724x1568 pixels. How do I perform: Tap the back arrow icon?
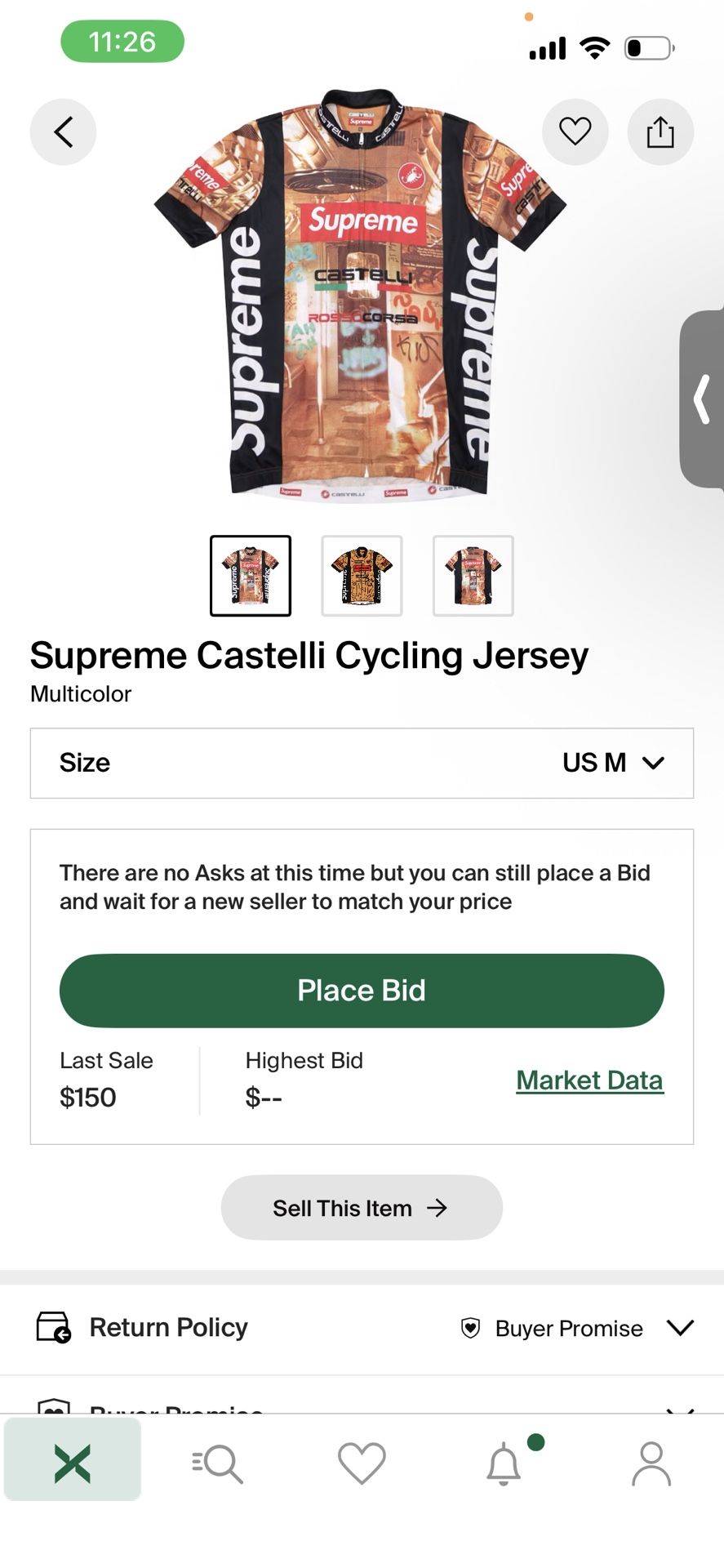coord(63,131)
